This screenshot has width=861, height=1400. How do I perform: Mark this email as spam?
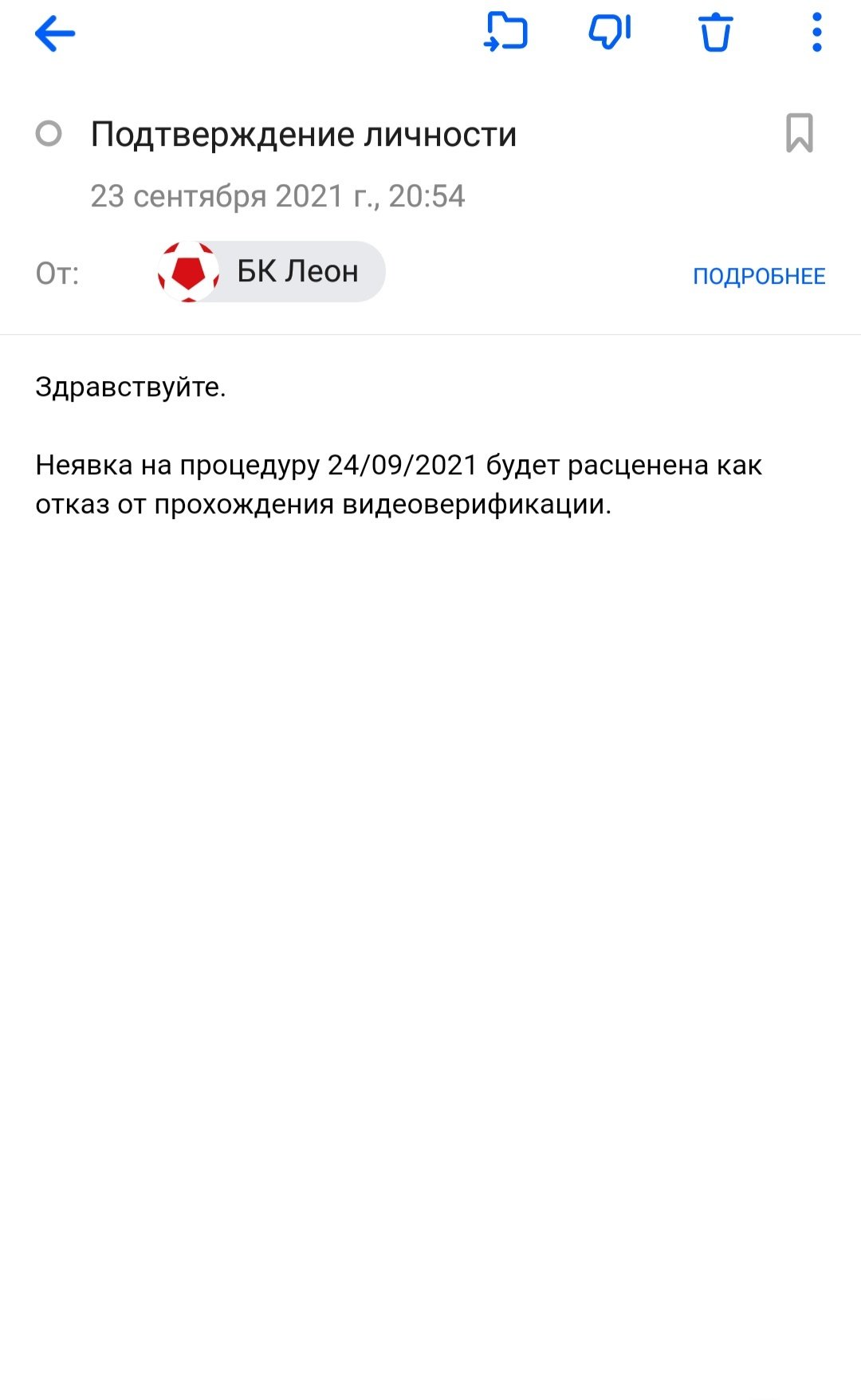[x=610, y=33]
